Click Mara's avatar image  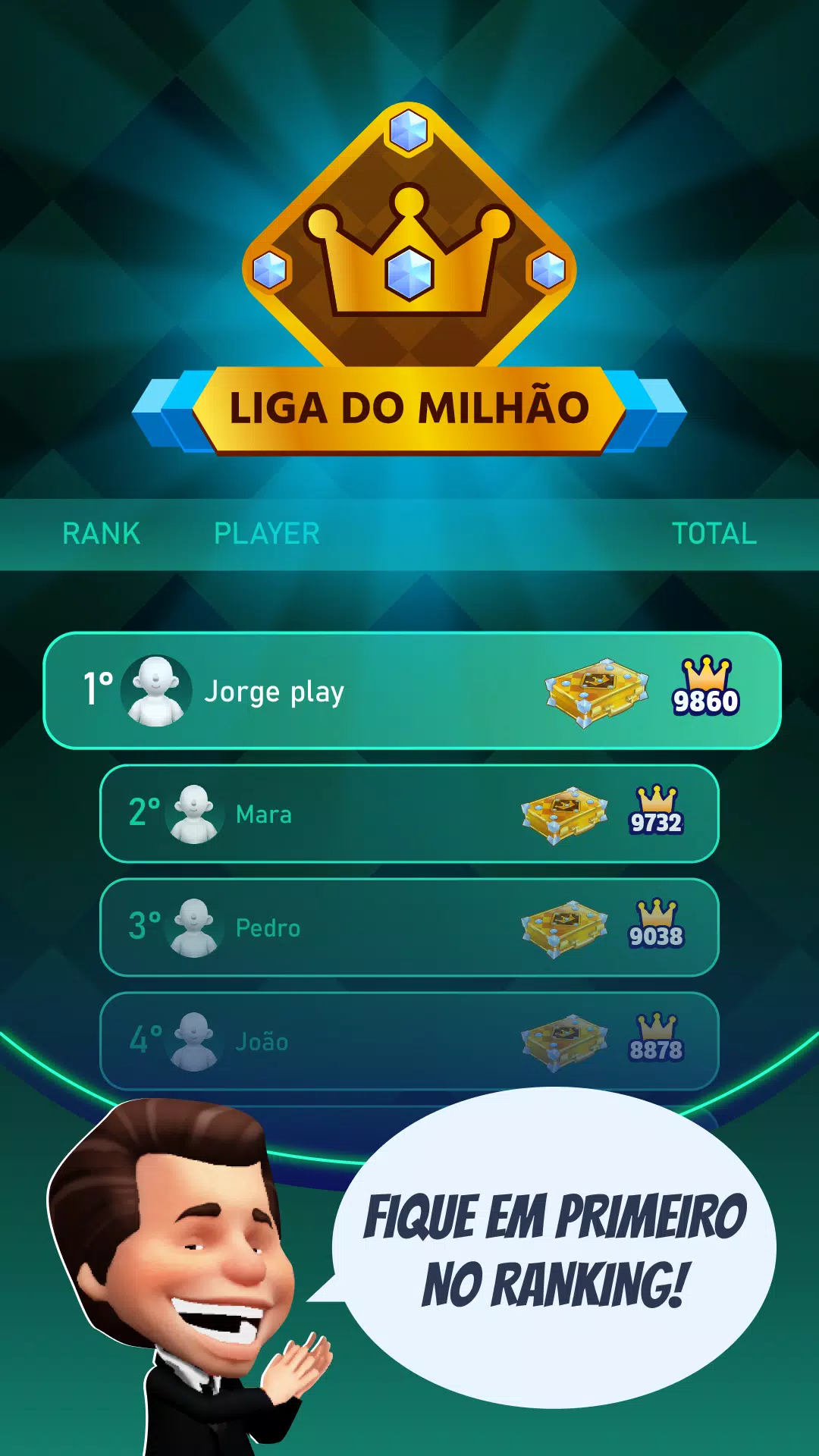[193, 813]
